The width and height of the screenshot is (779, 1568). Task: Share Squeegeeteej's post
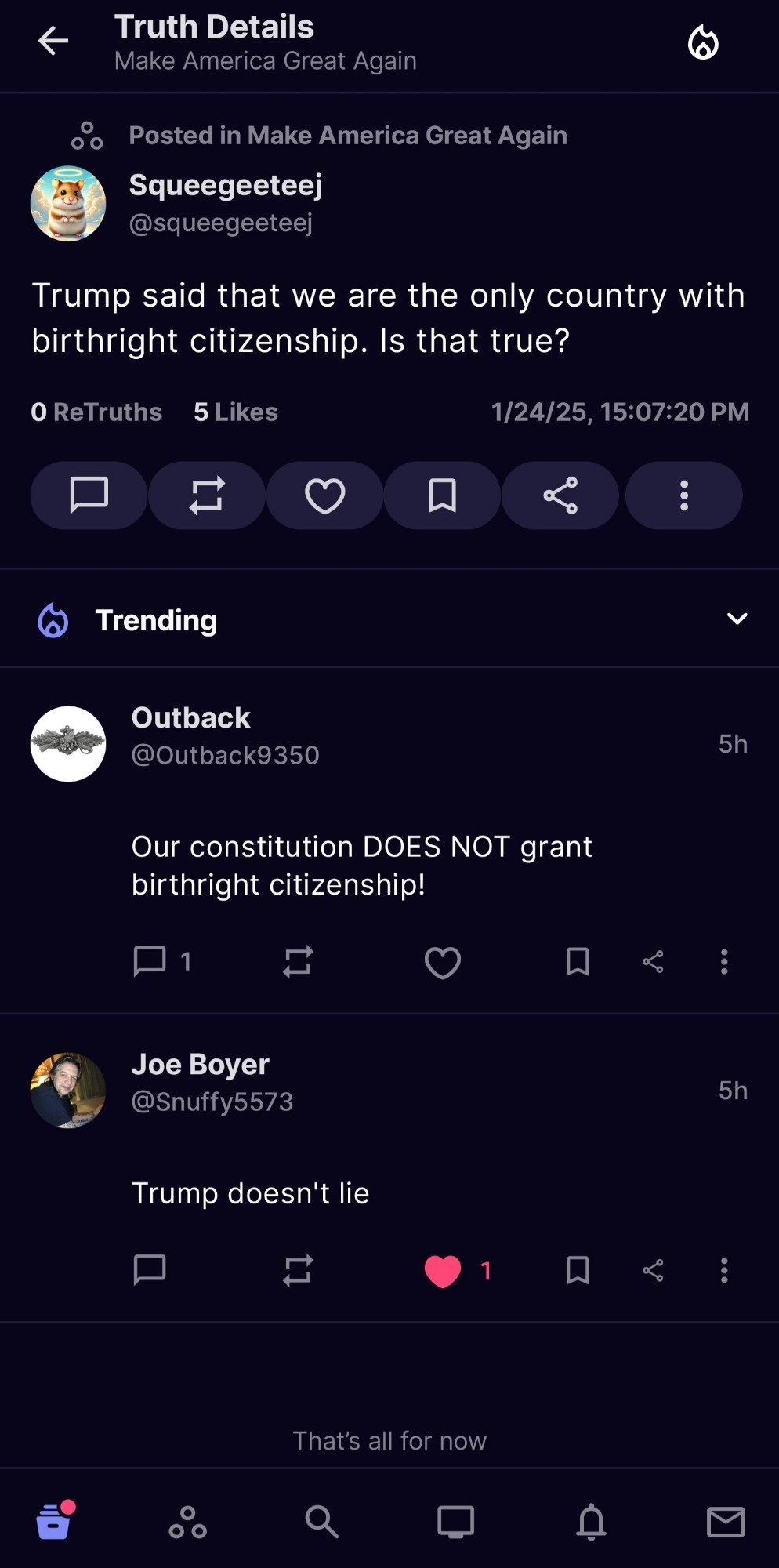[x=560, y=495]
